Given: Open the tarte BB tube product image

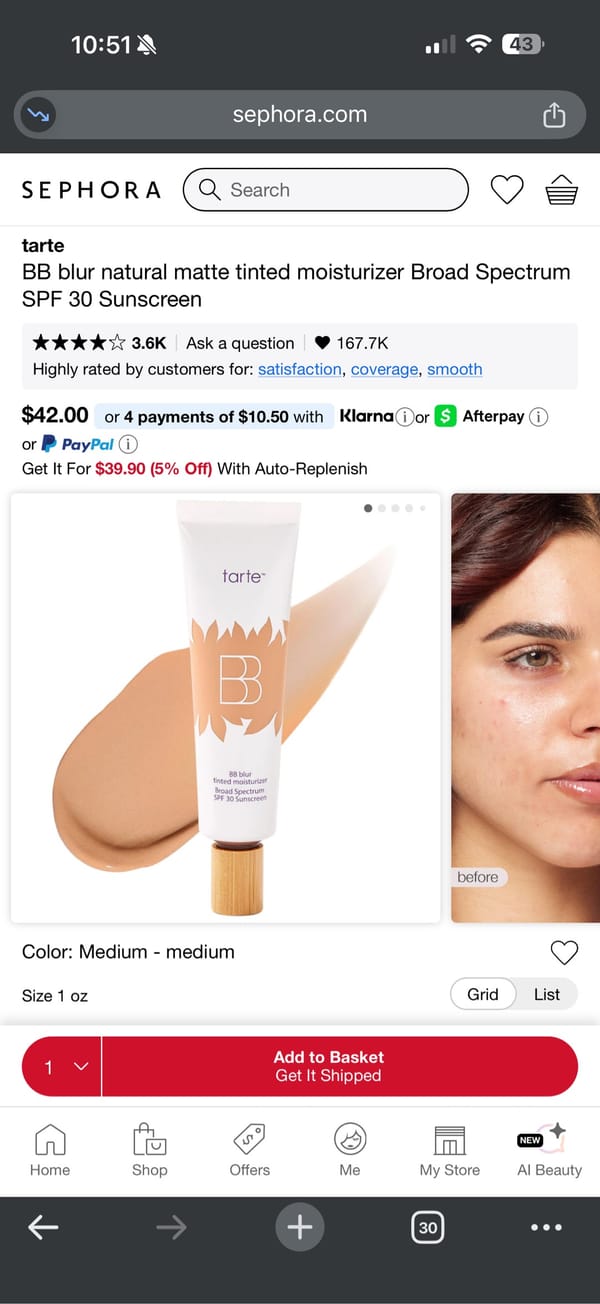Looking at the screenshot, I should tap(226, 707).
